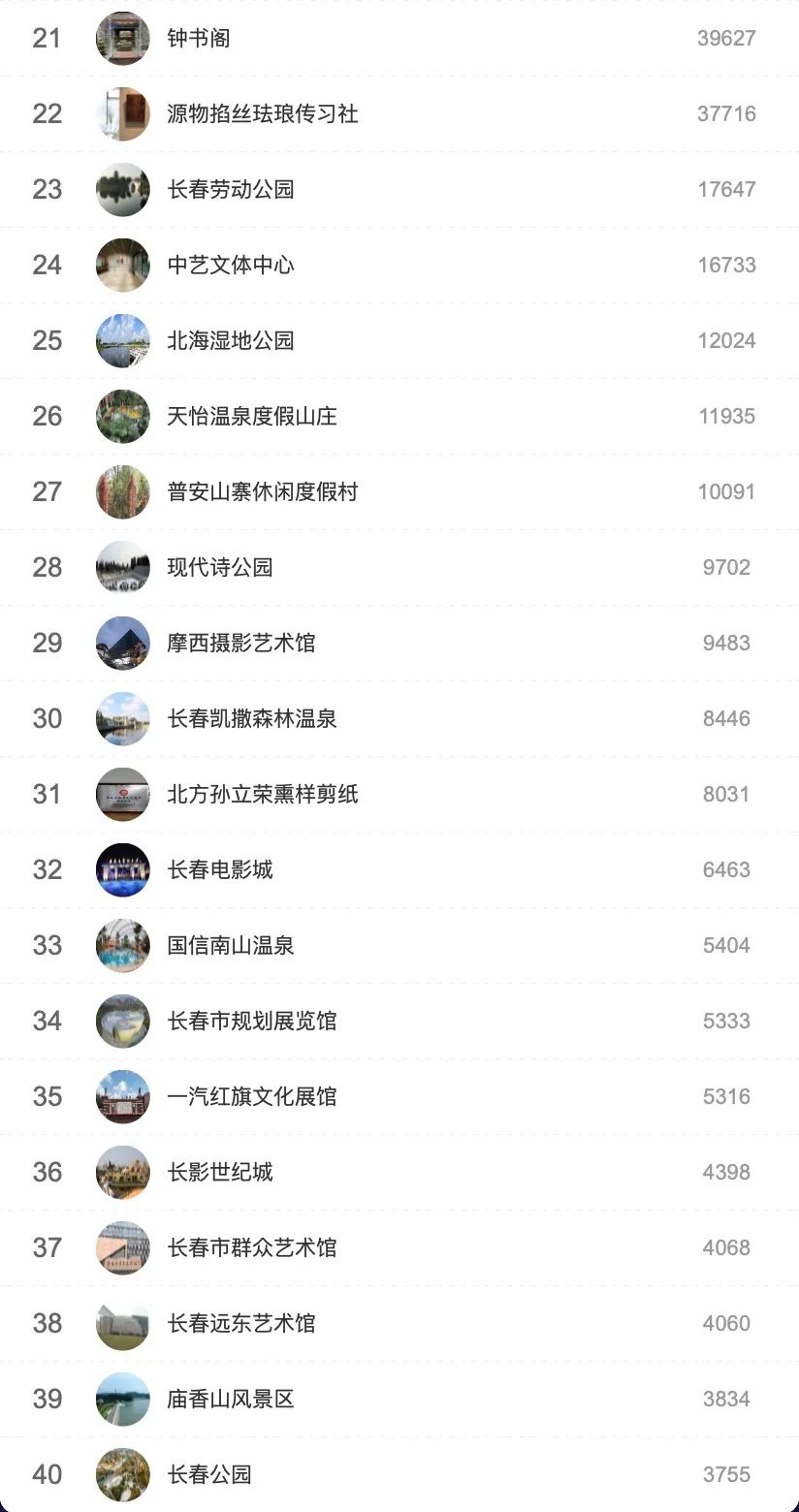Viewport: 799px width, 1512px height.
Task: Open 长春市规划展览馆 details
Action: (252, 1022)
